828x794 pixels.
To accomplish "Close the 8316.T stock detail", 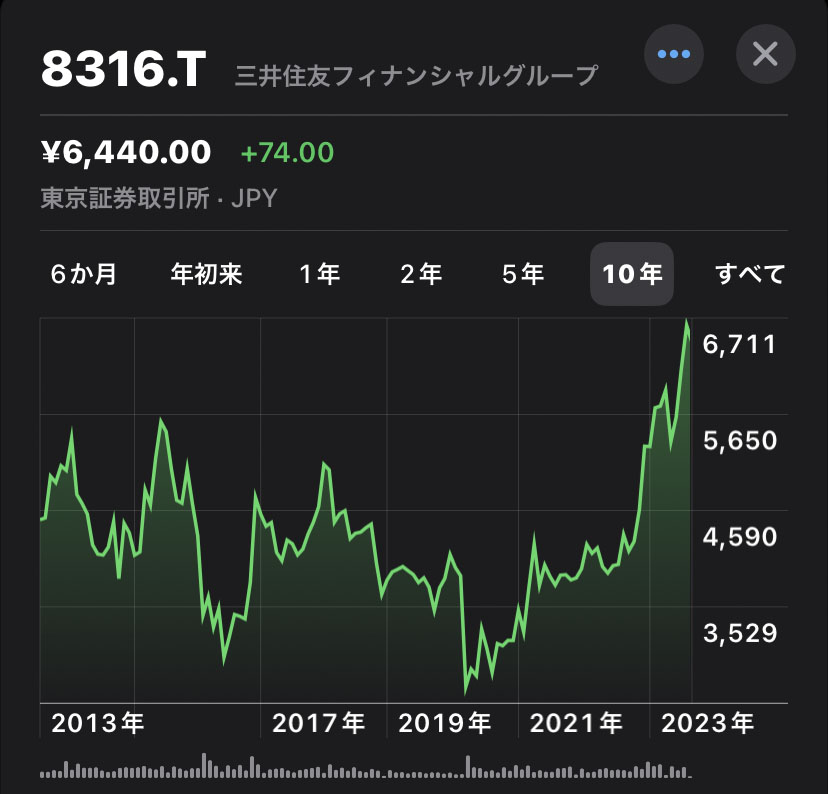I will (x=765, y=53).
